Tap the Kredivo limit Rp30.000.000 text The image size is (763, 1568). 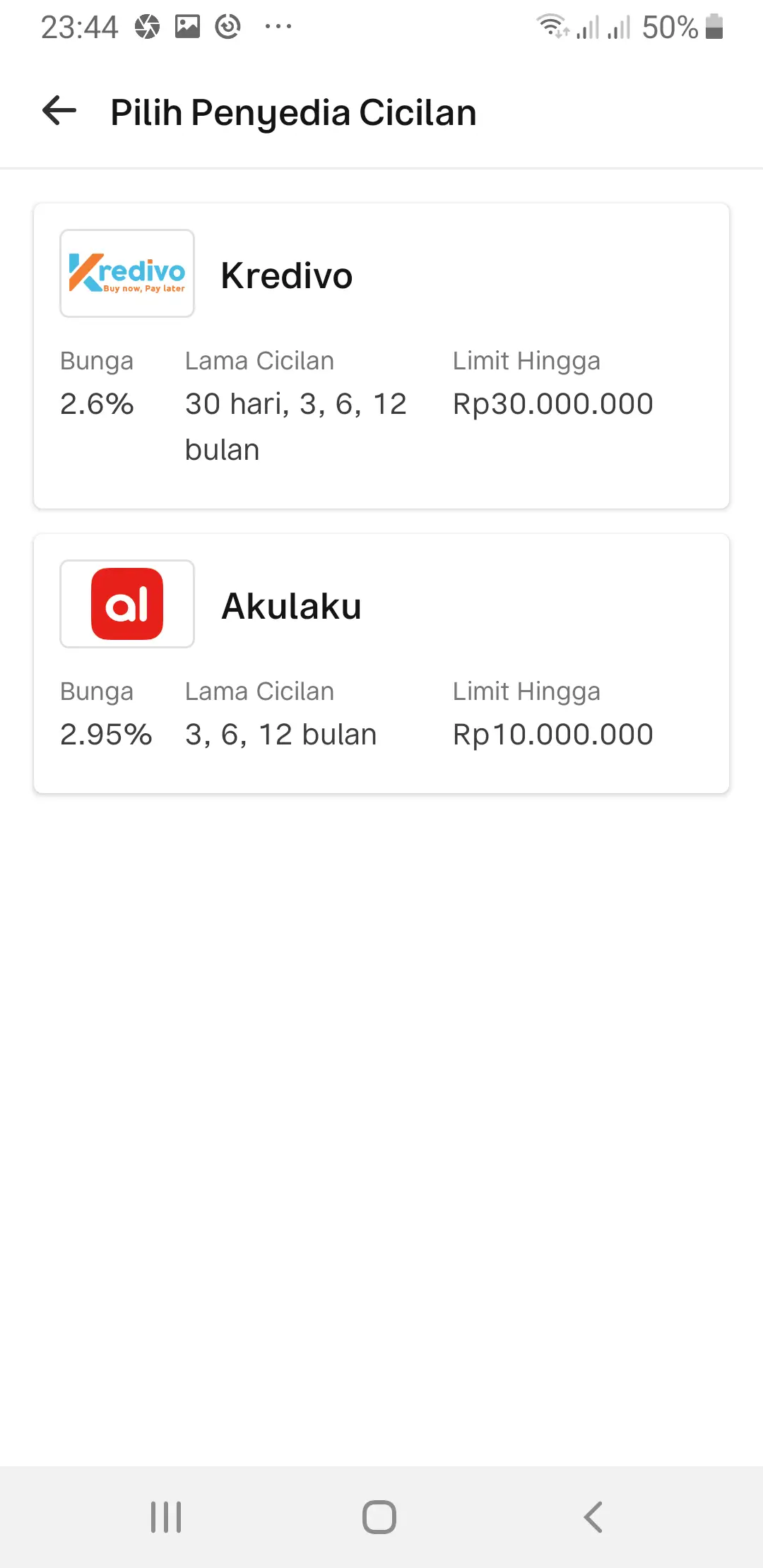click(553, 404)
